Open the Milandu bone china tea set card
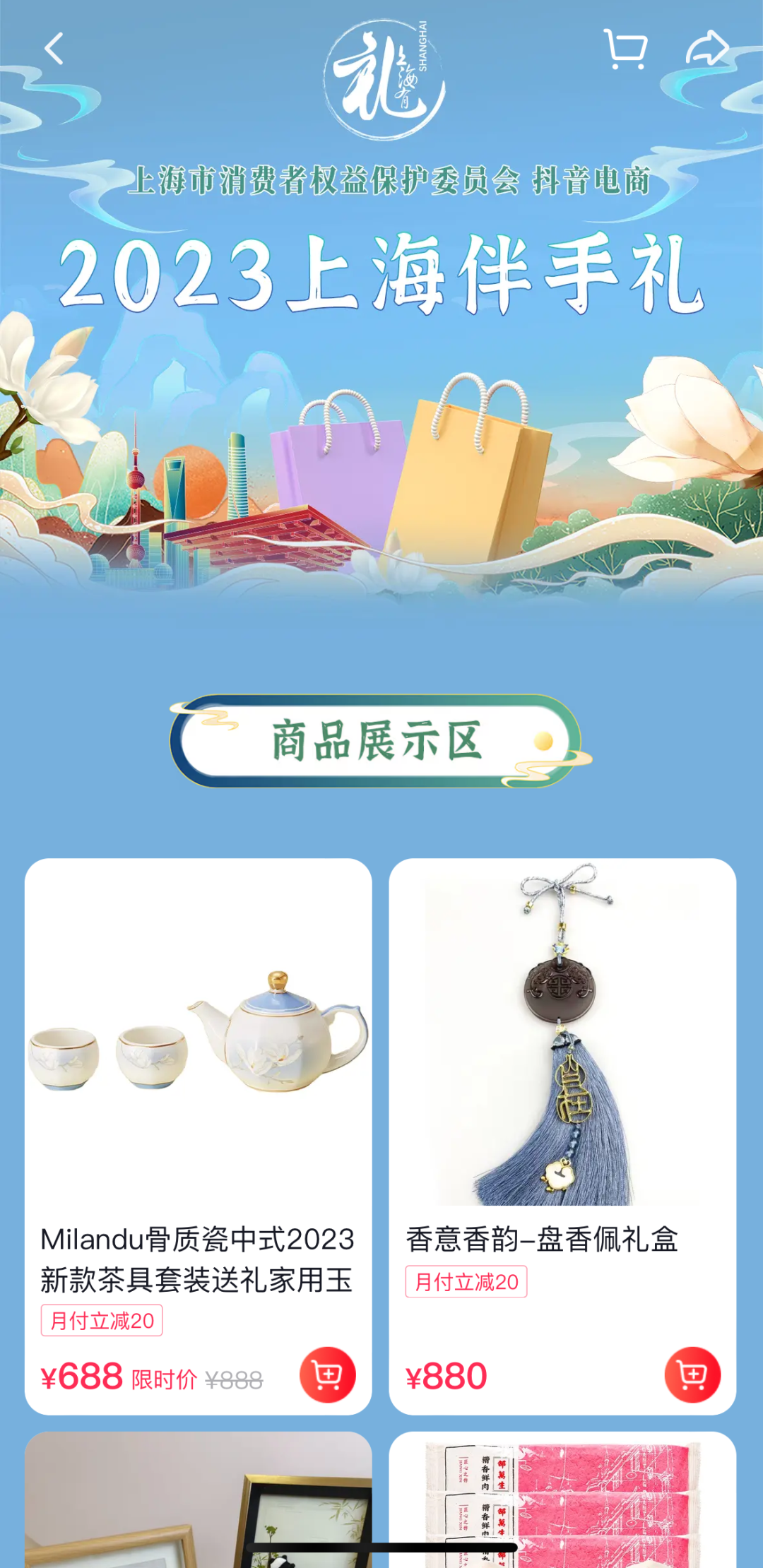This screenshot has width=763, height=1568. coord(199,1136)
